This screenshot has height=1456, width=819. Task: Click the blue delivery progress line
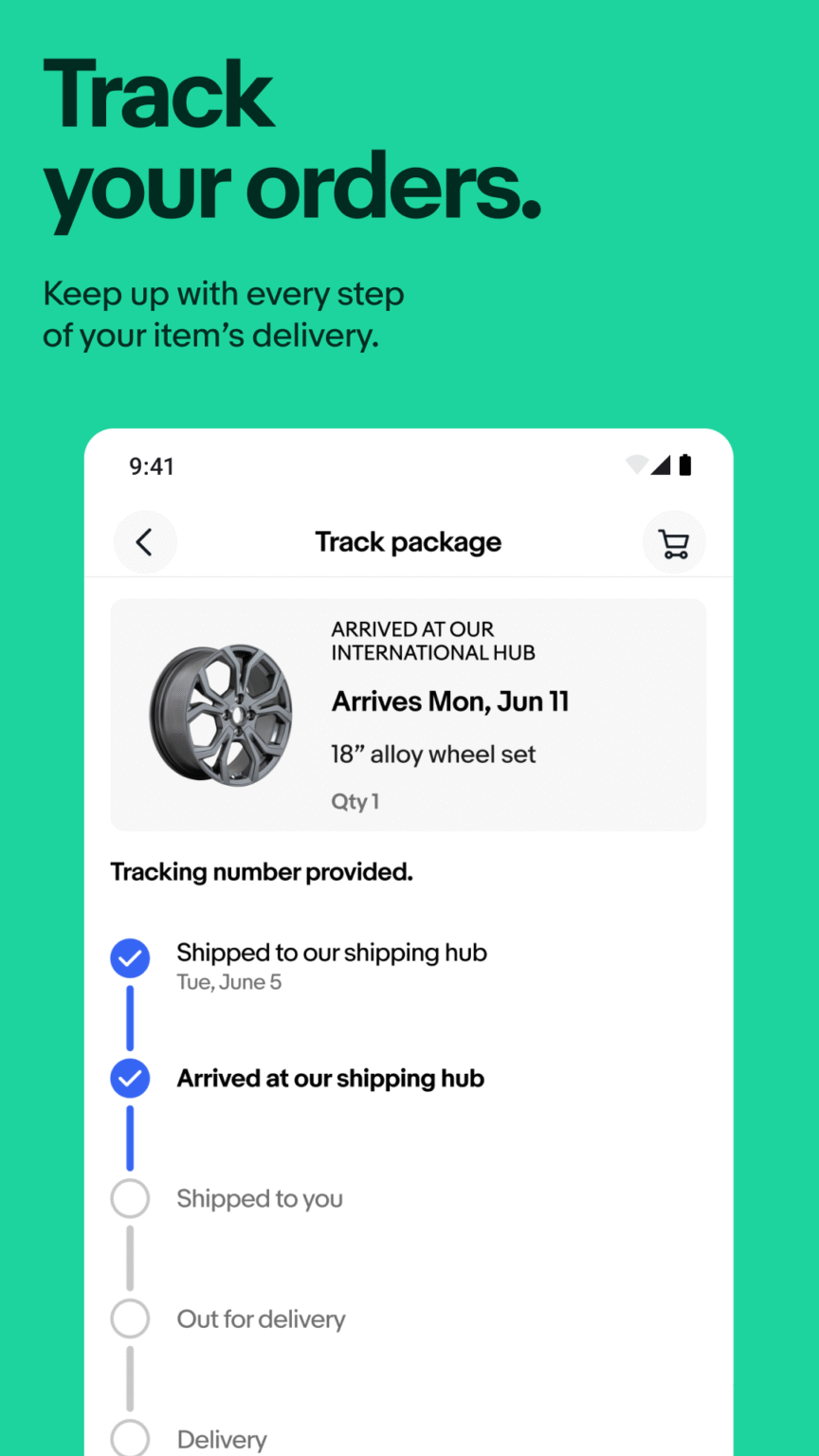[130, 1018]
